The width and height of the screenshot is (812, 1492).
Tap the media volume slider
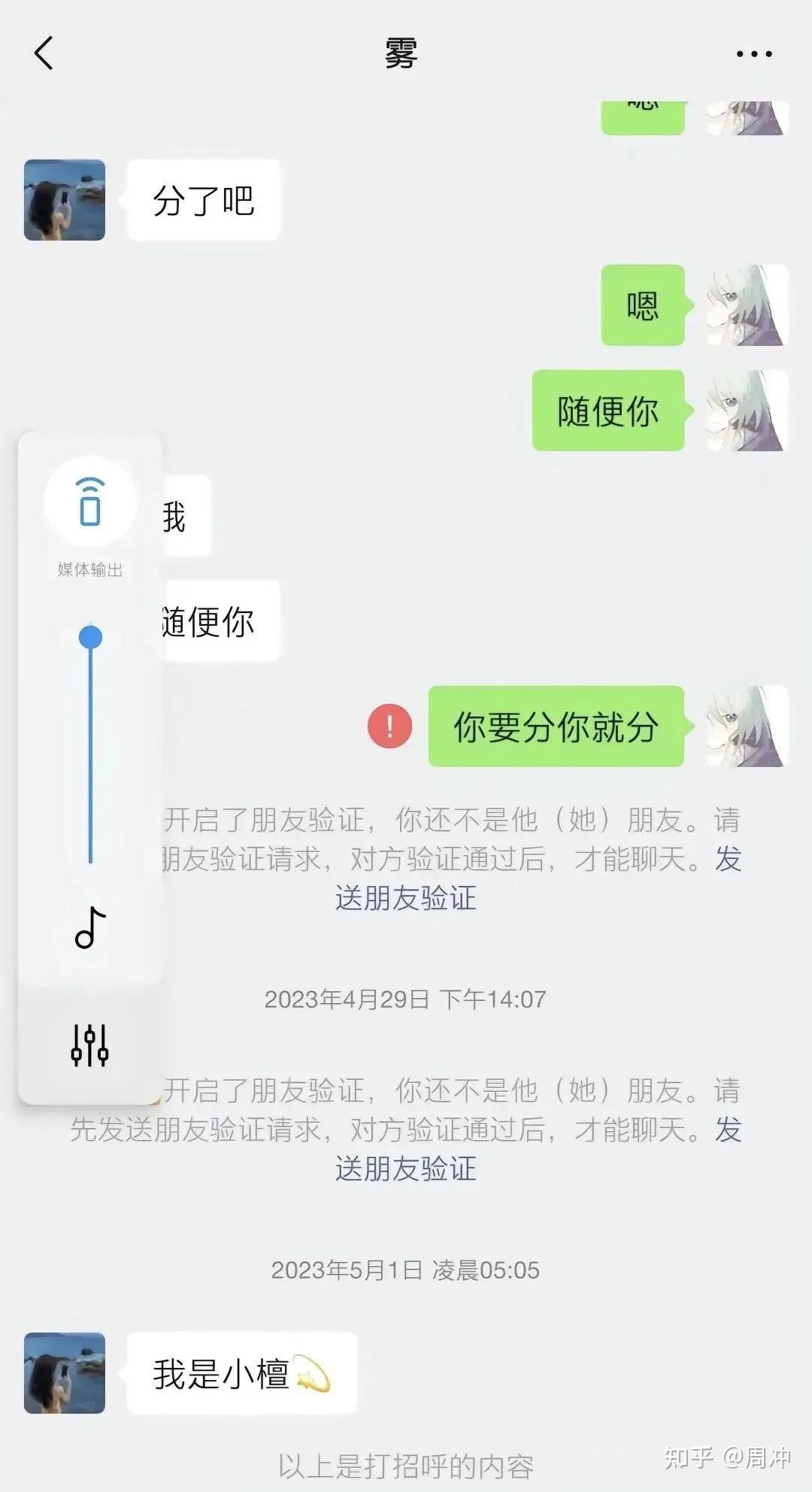90,744
